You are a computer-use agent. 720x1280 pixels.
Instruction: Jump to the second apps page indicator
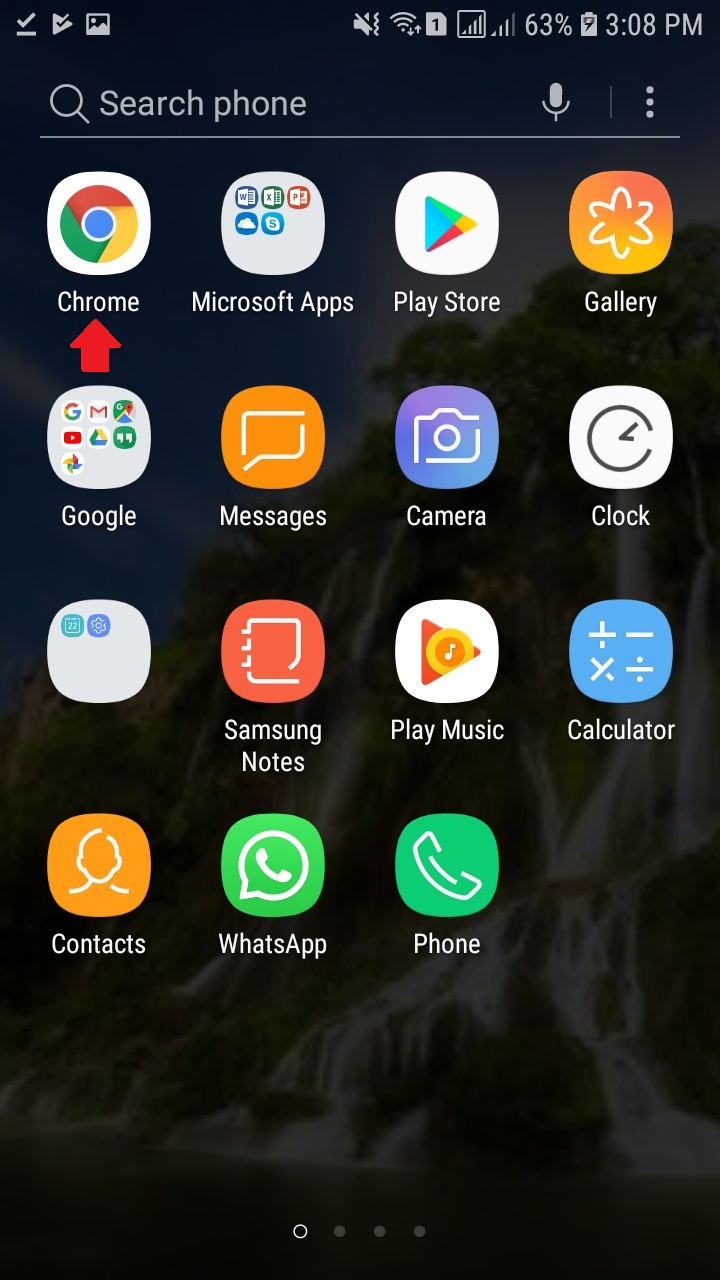pyautogui.click(x=340, y=1231)
